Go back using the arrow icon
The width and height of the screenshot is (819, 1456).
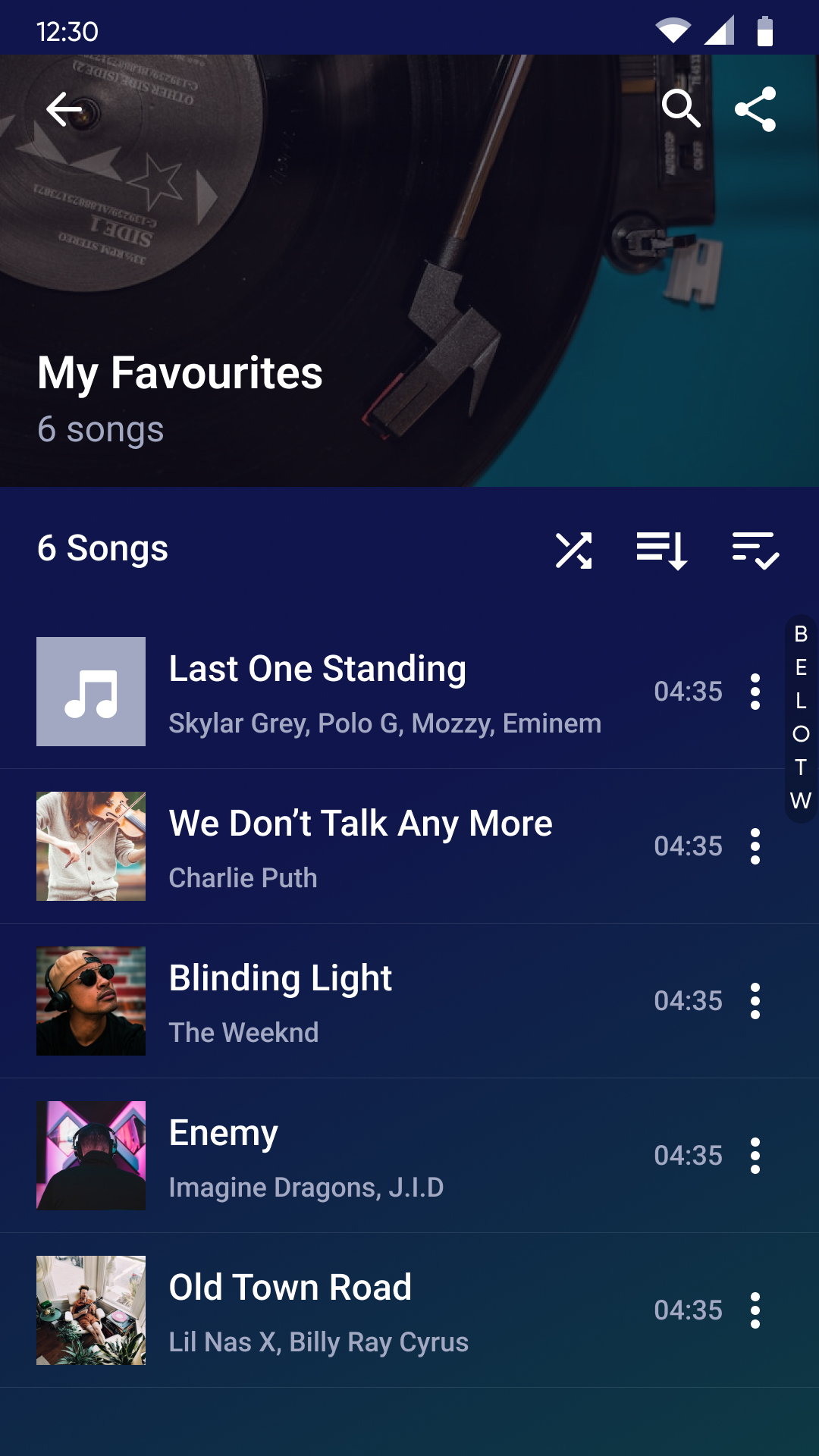coord(64,110)
